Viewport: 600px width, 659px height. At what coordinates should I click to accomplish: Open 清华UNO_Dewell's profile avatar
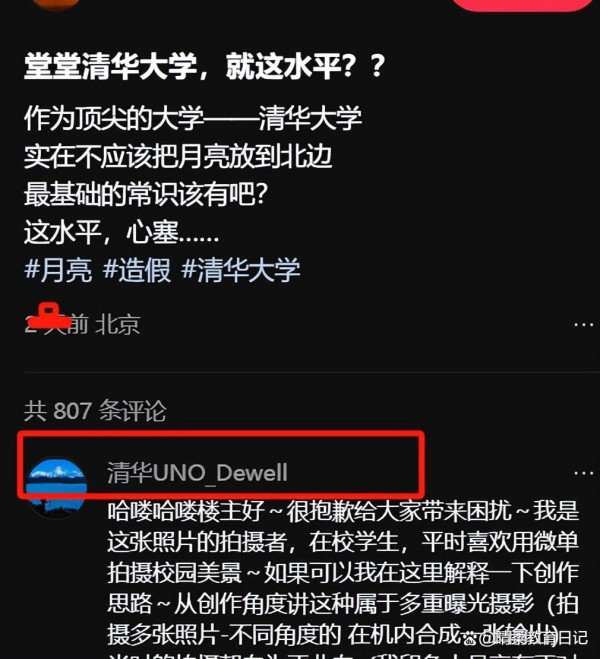pyautogui.click(x=57, y=486)
